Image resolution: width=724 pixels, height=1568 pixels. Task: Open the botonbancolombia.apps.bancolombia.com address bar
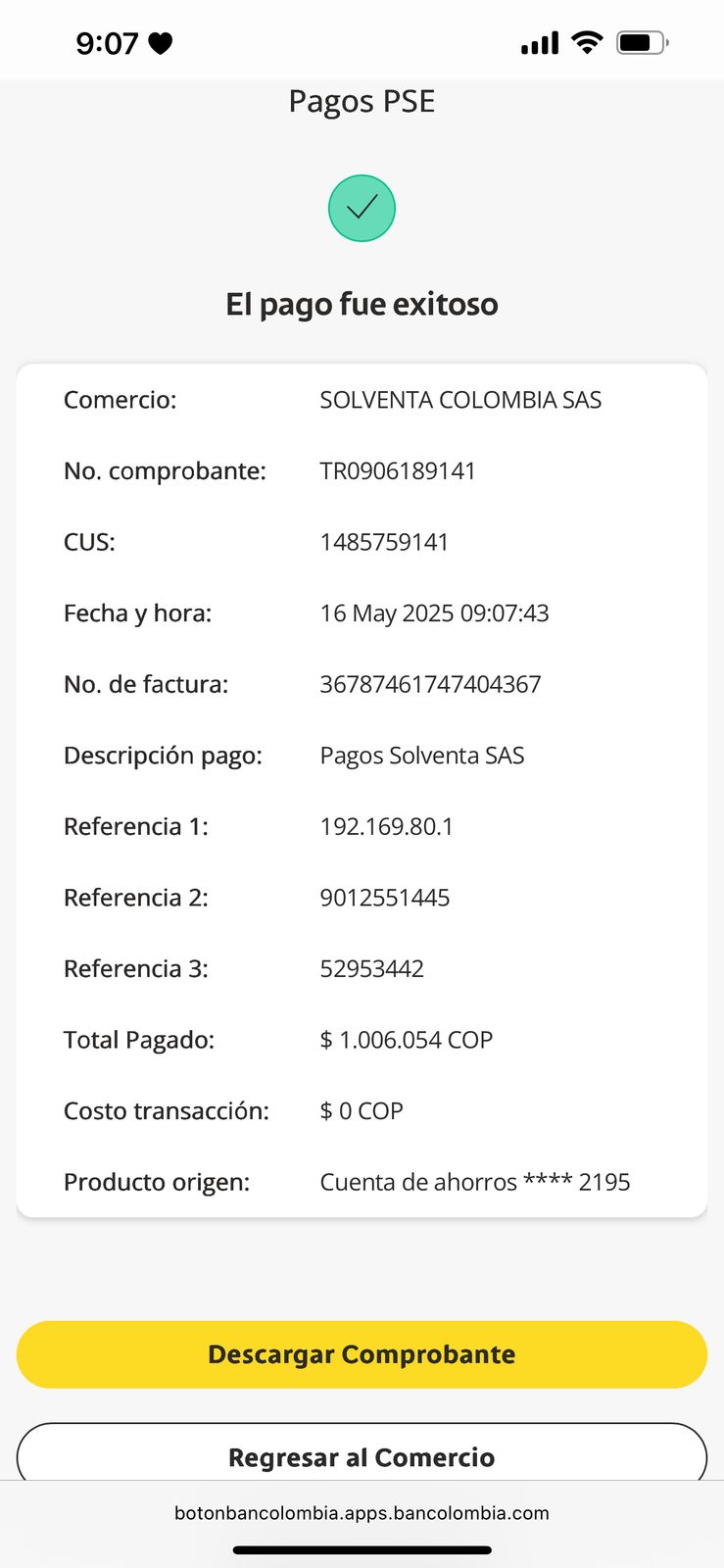[362, 1512]
